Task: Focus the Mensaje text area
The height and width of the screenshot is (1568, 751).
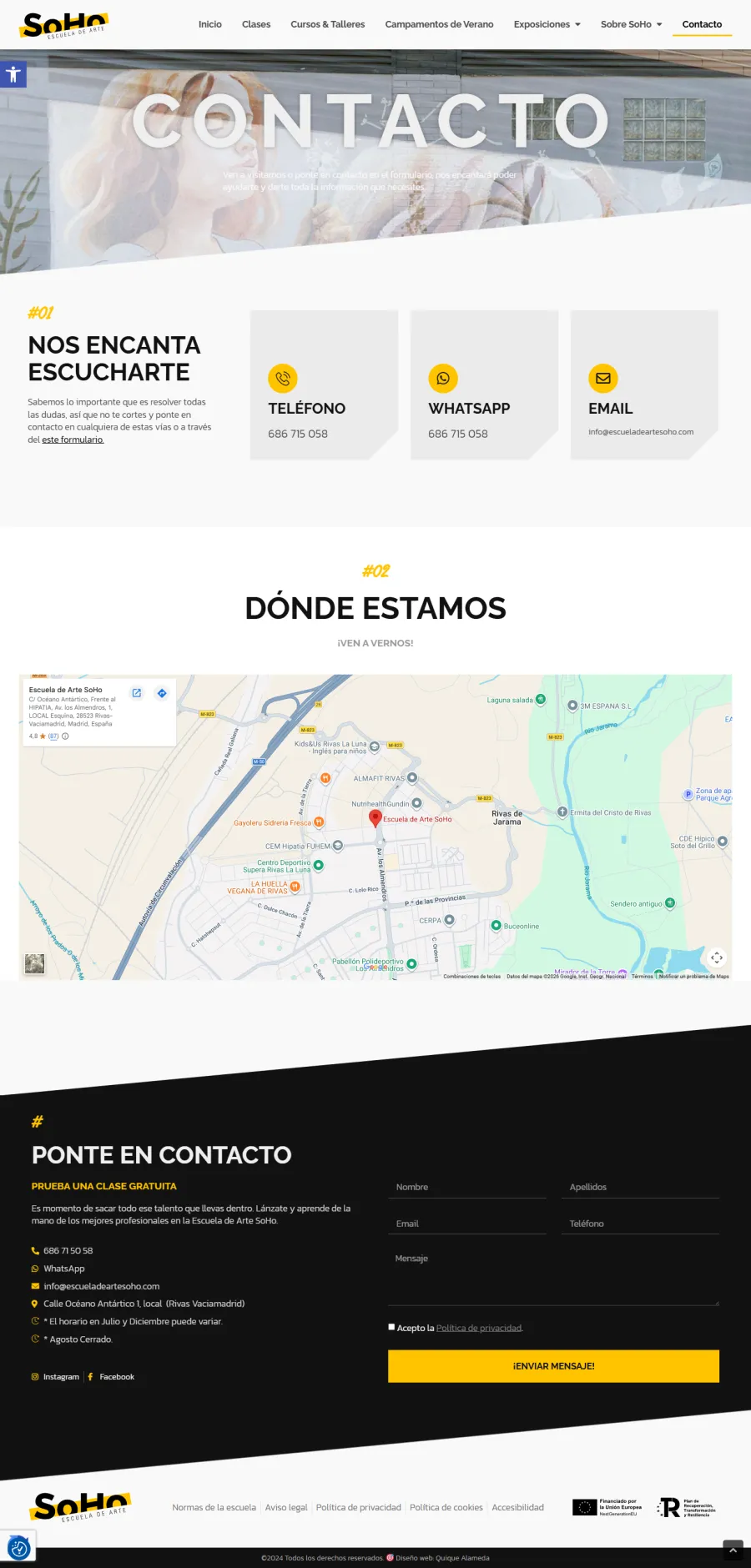Action: (553, 1276)
